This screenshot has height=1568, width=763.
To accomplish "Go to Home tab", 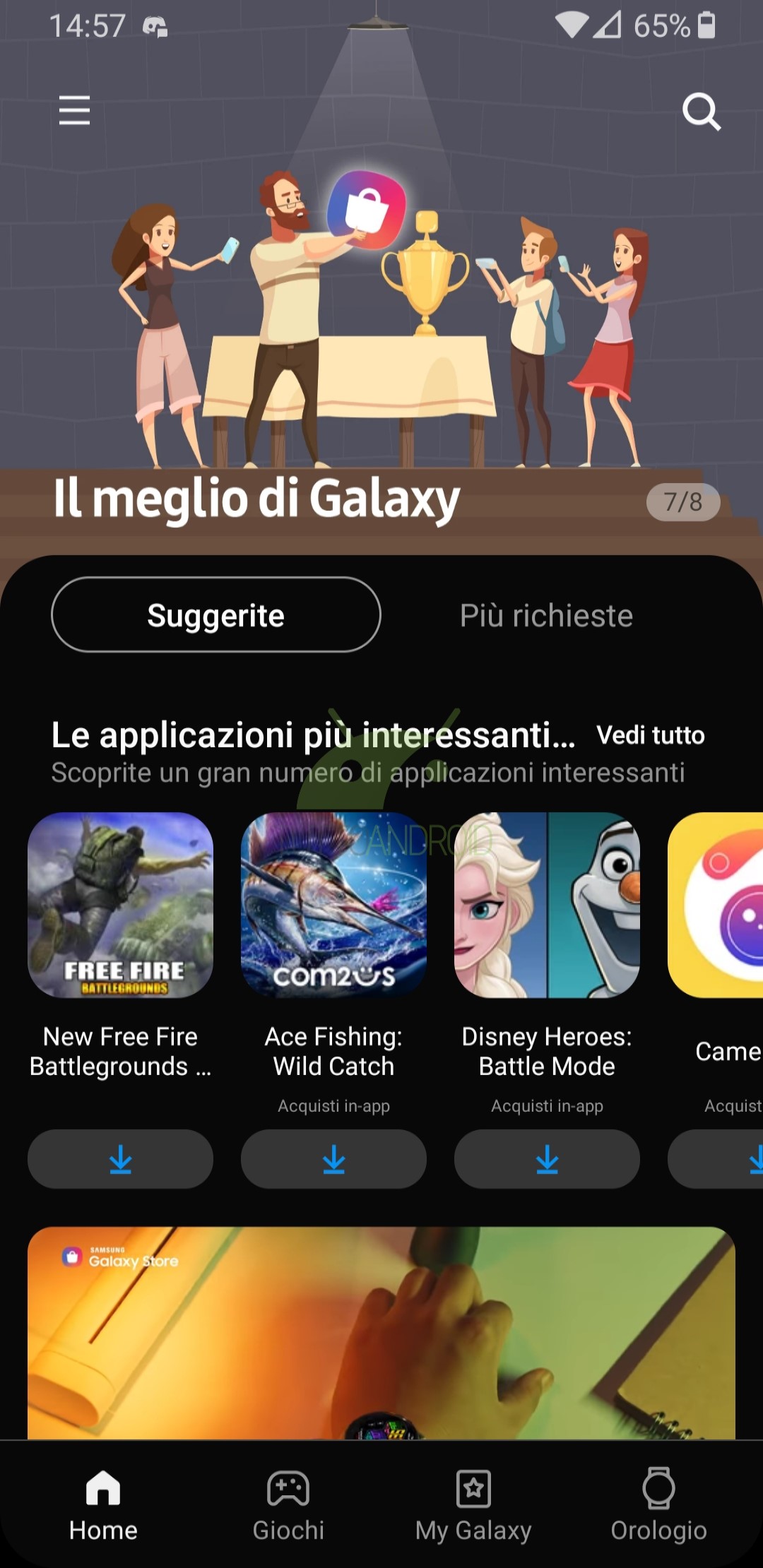I will tap(103, 1505).
